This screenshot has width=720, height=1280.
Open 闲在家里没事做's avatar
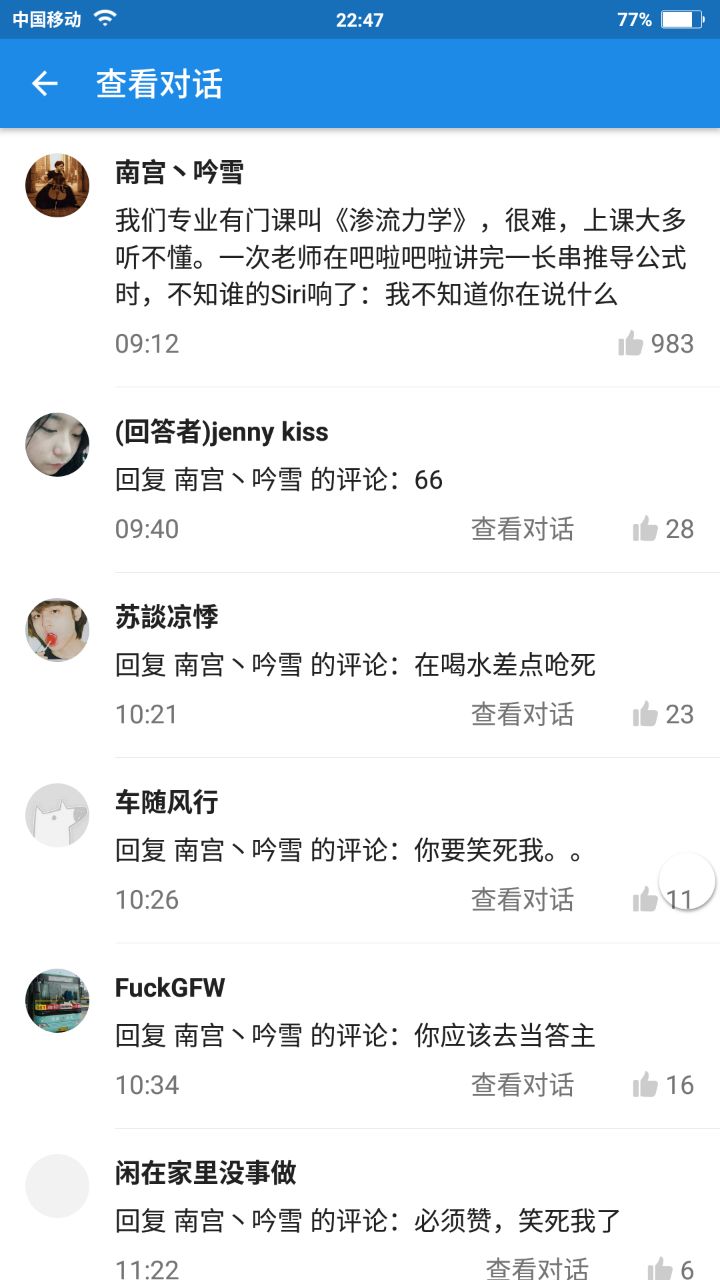[x=57, y=1185]
